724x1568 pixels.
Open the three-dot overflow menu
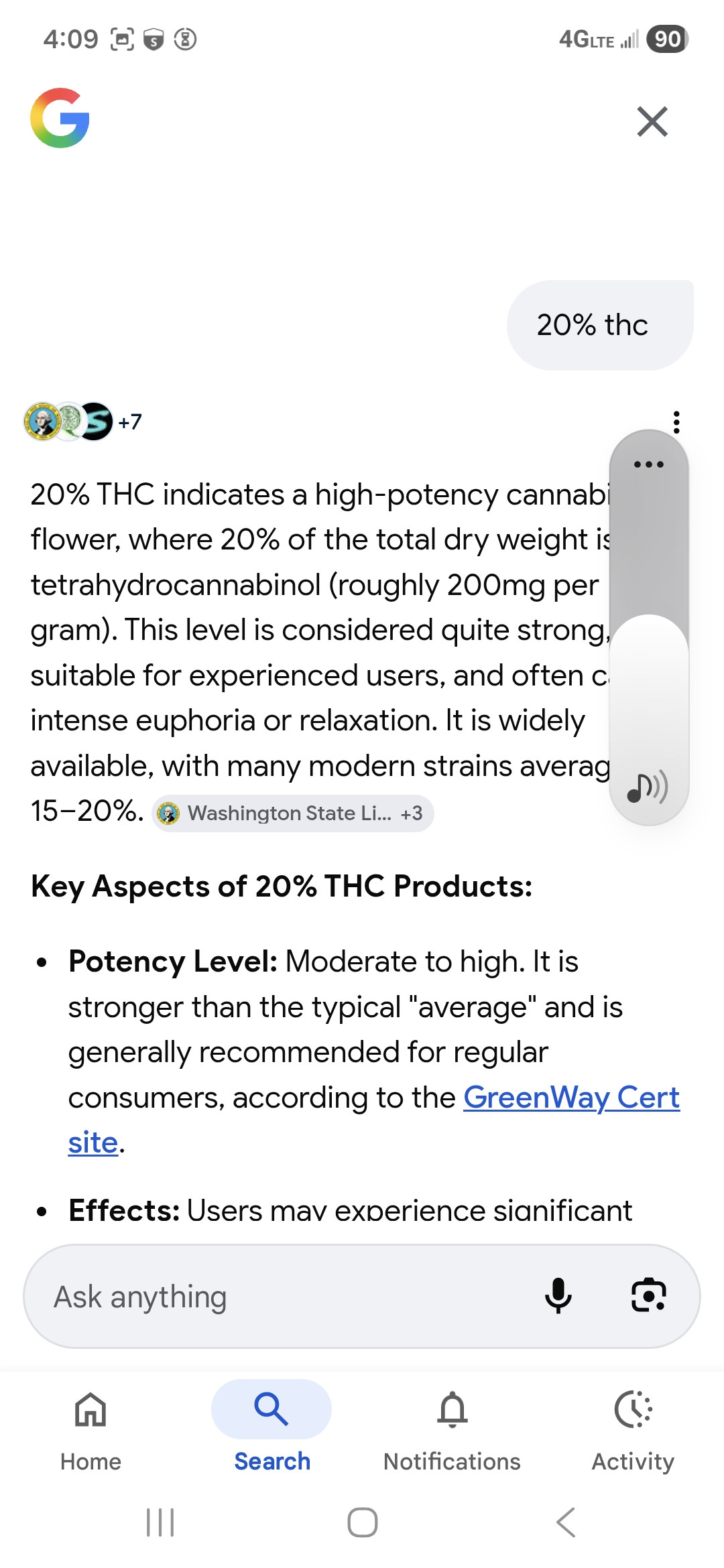tap(676, 422)
